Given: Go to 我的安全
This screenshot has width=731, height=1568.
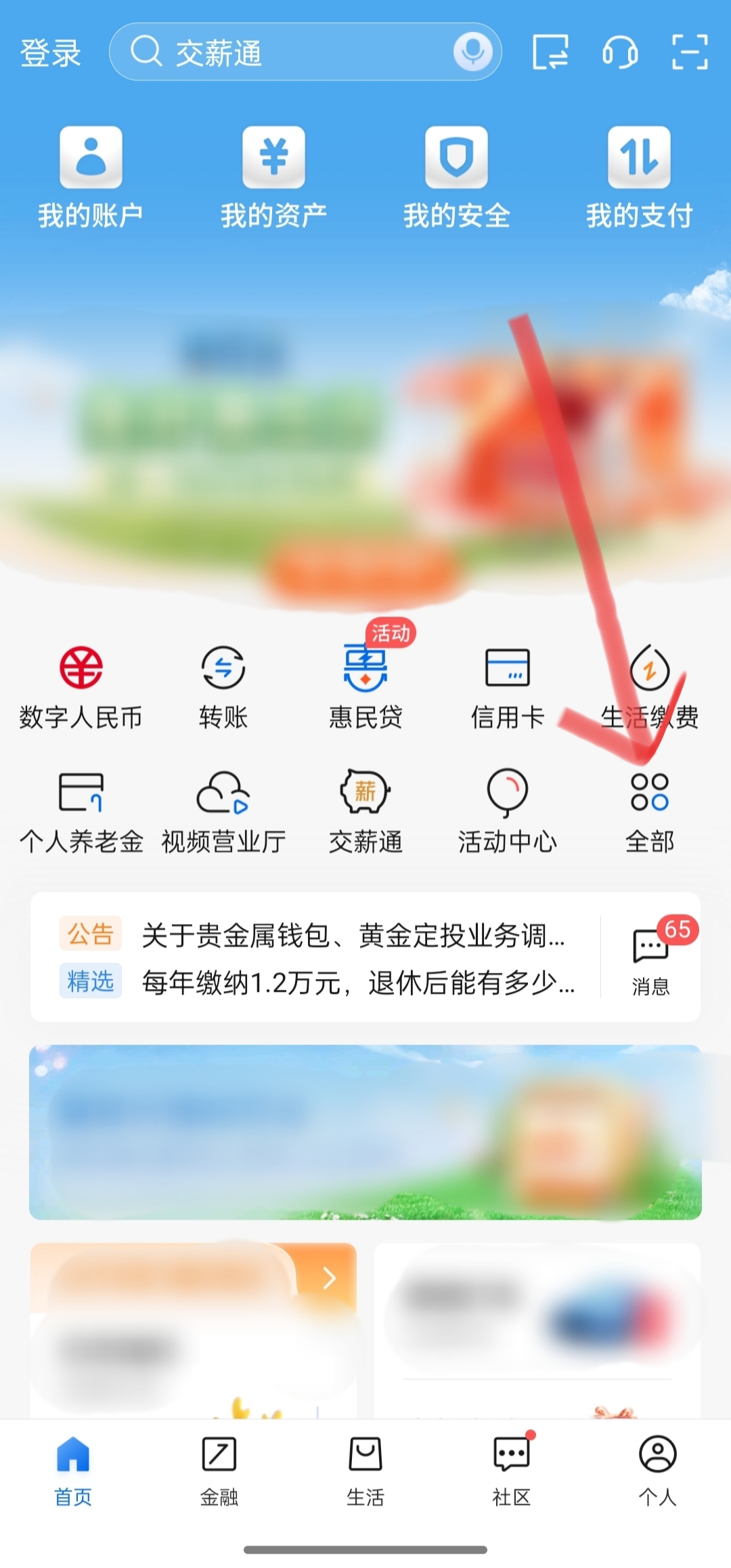Looking at the screenshot, I should click(456, 177).
